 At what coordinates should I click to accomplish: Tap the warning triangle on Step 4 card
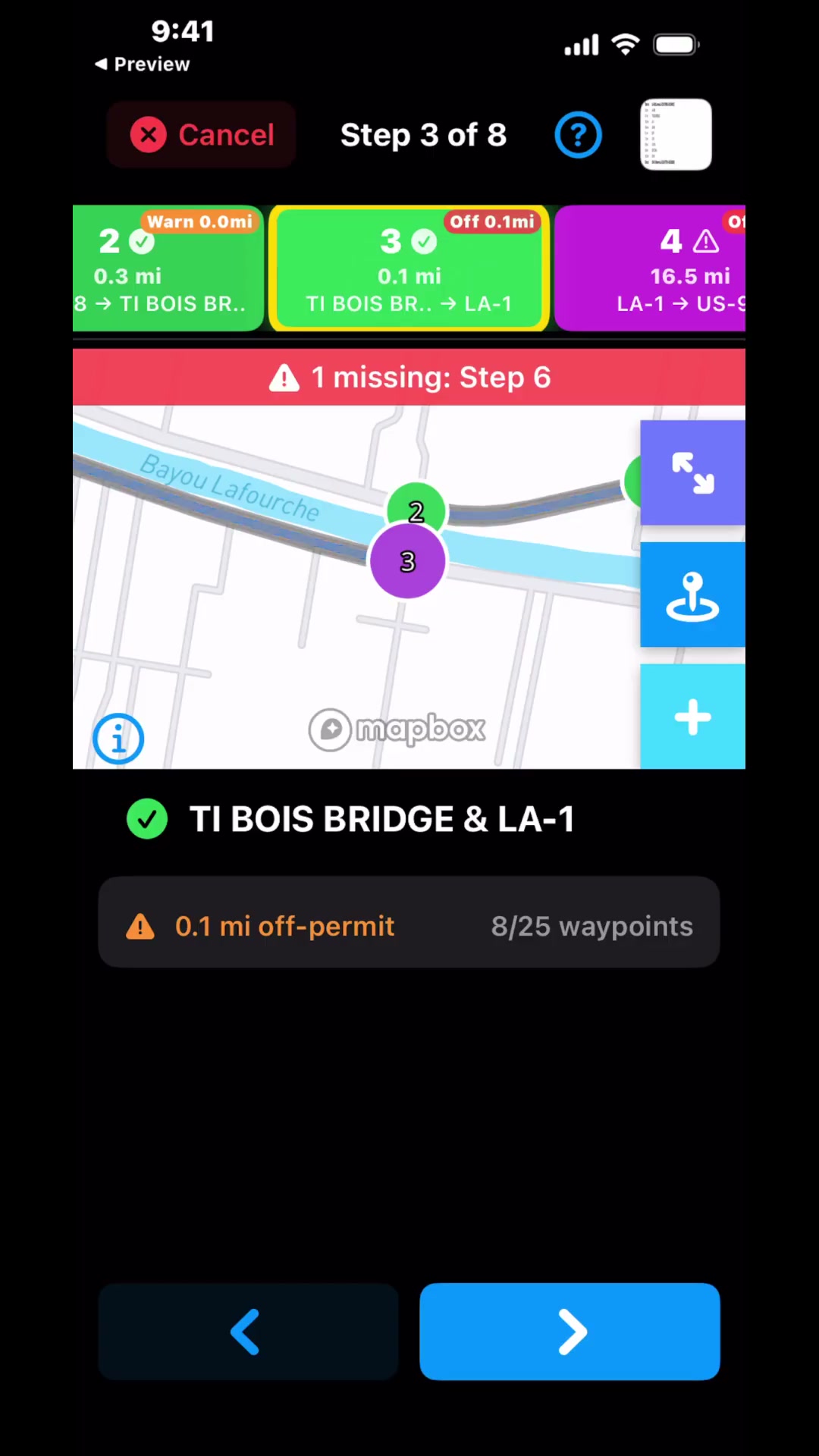pyautogui.click(x=705, y=241)
